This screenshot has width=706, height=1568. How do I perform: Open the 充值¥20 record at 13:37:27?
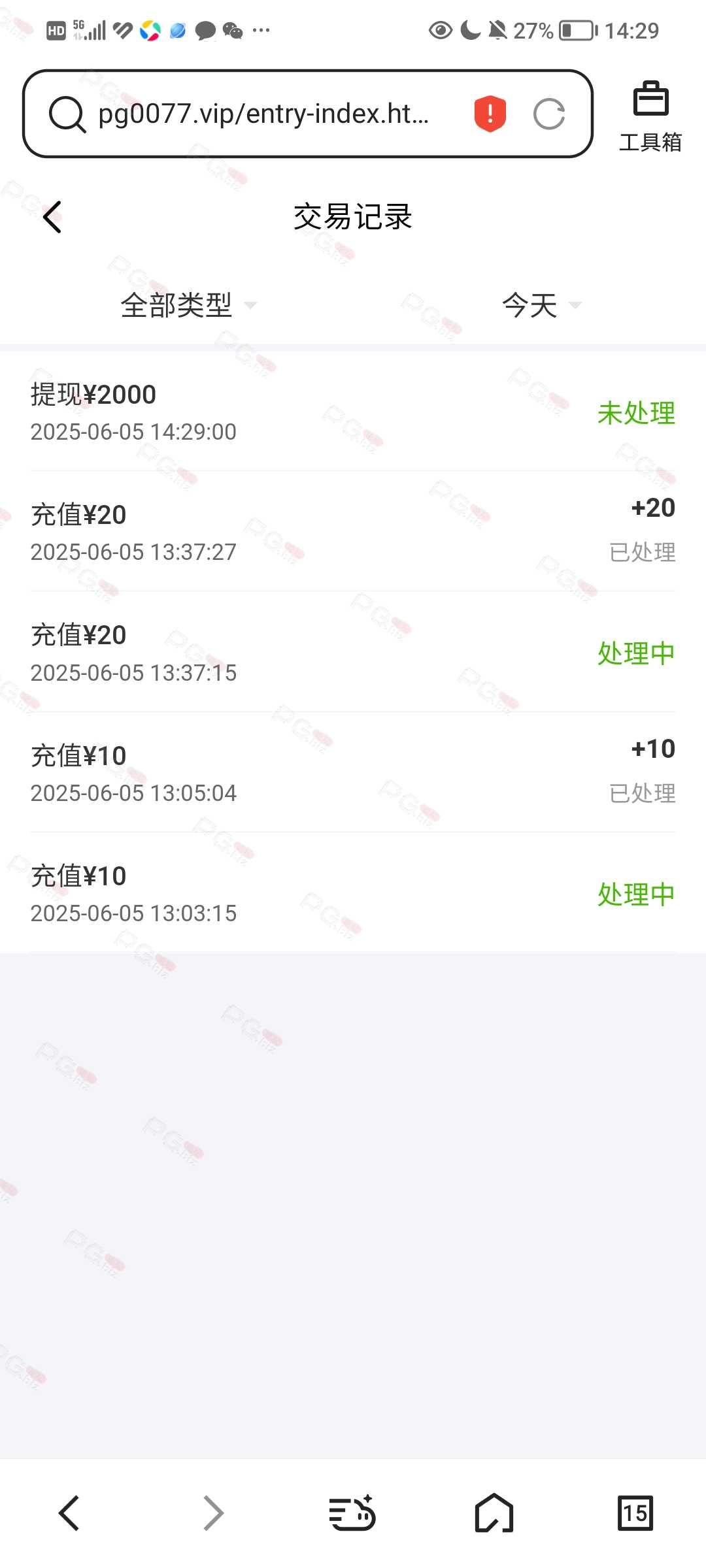coord(353,531)
